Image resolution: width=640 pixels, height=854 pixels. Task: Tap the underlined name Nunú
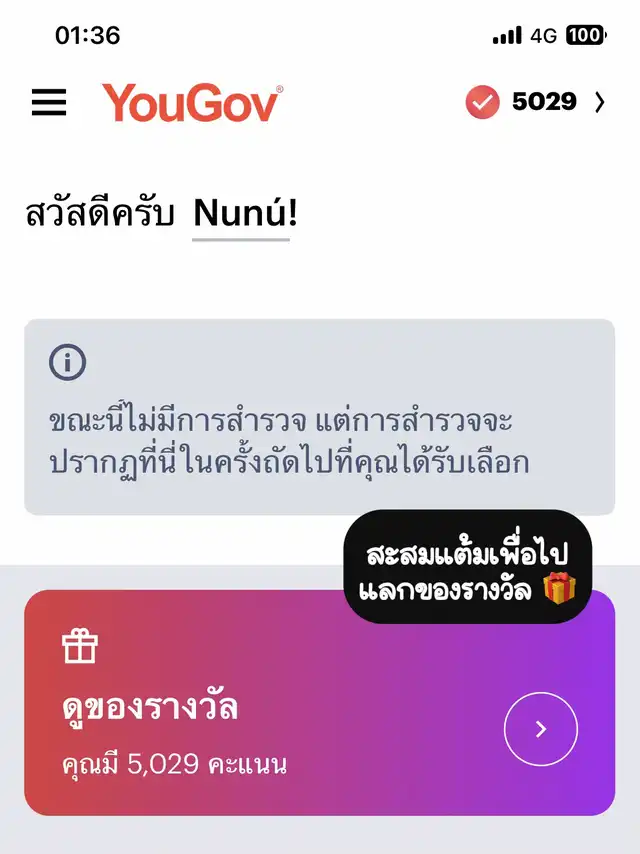click(x=240, y=213)
